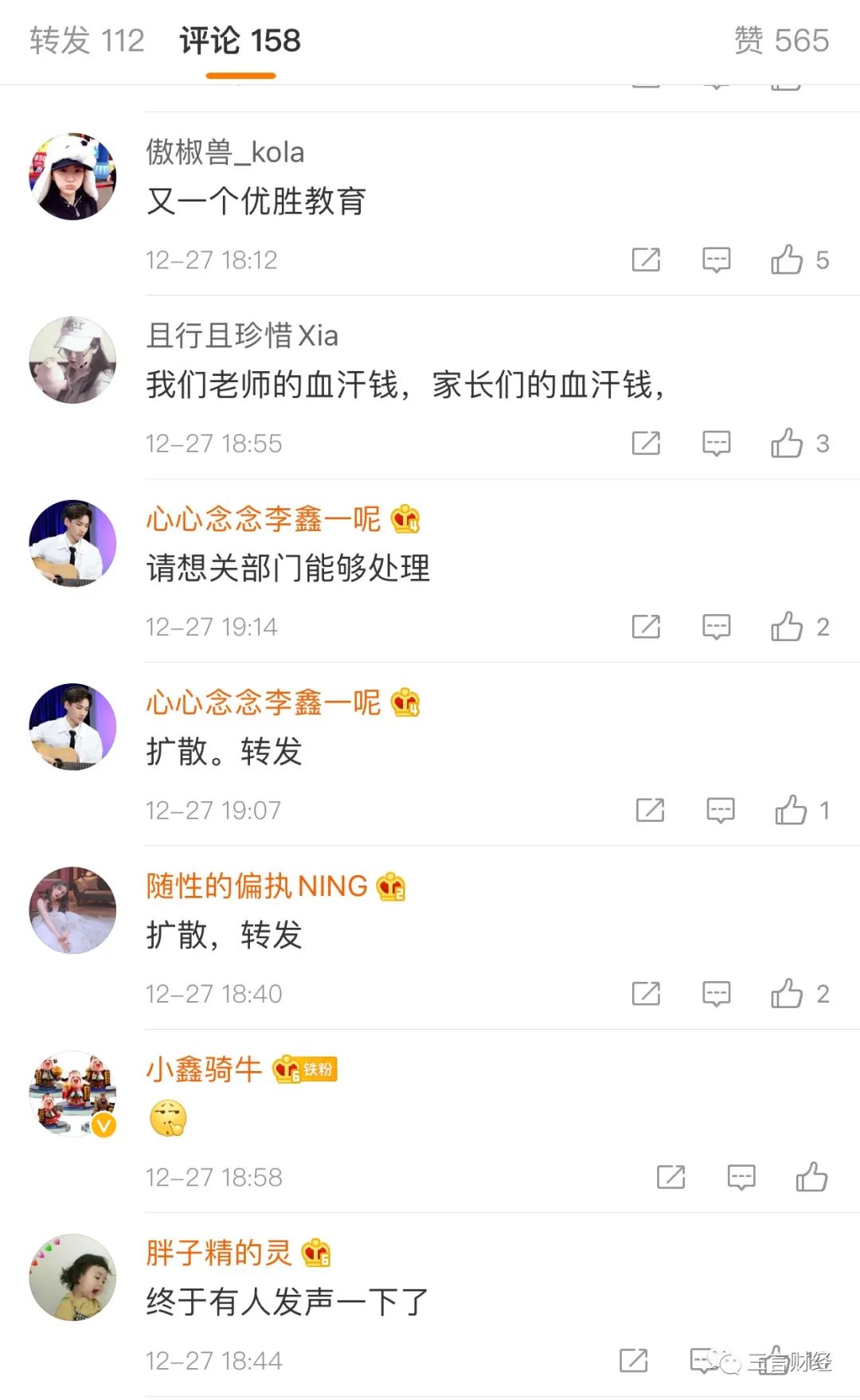Switch to the 转发 112 tab

tap(87, 41)
